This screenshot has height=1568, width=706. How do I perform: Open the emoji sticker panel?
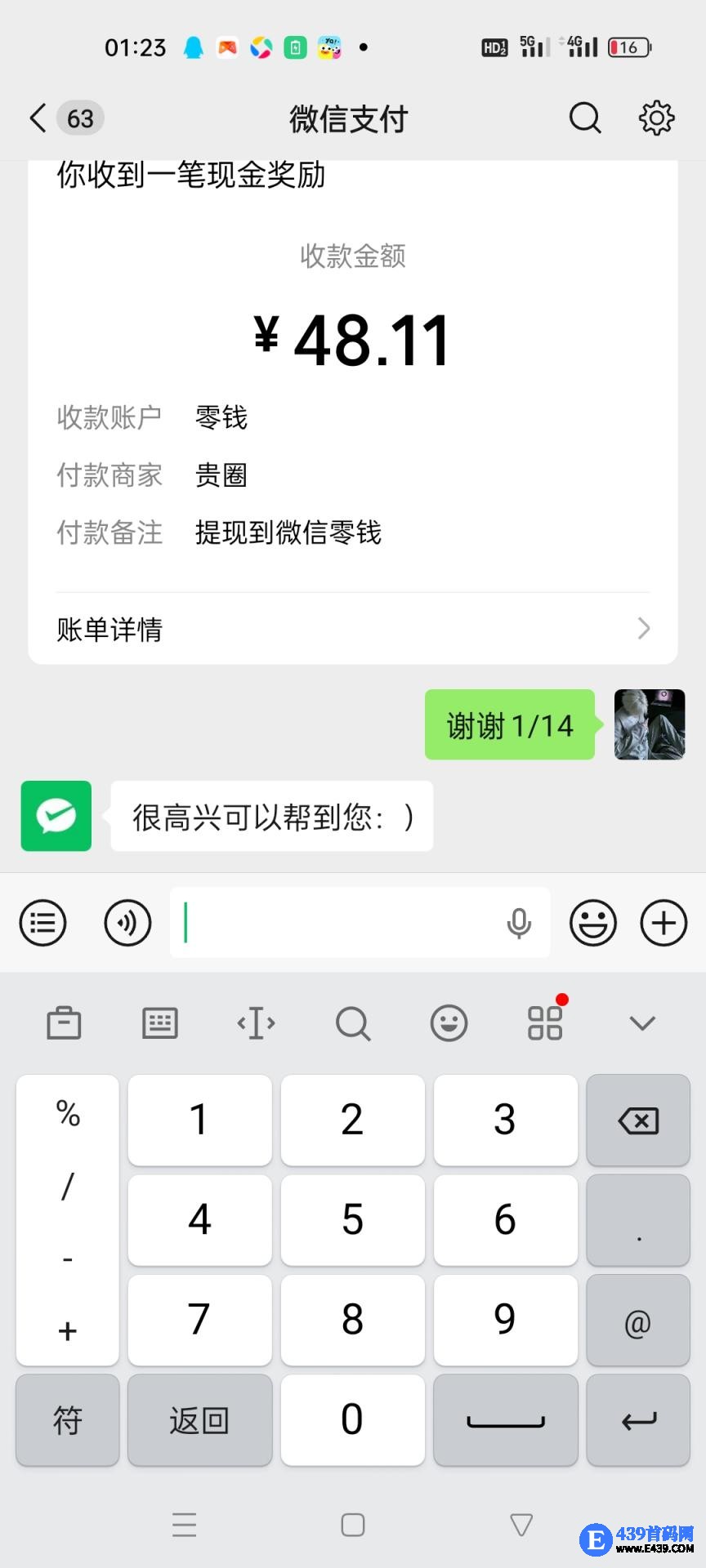[592, 923]
